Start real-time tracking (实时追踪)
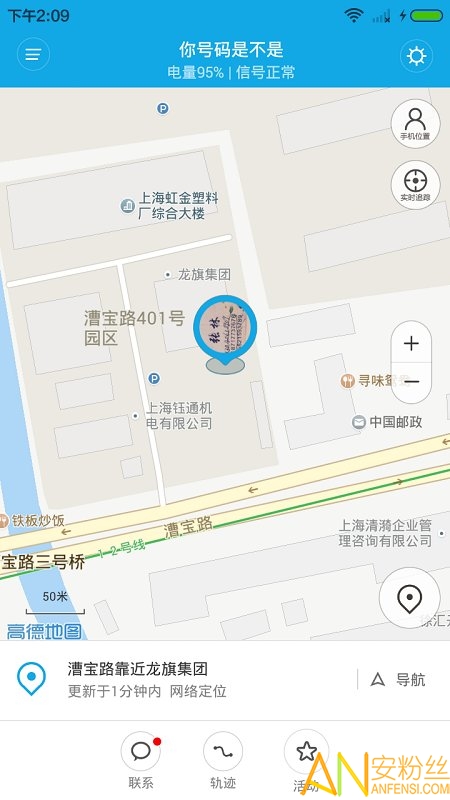The width and height of the screenshot is (450, 800). 415,185
